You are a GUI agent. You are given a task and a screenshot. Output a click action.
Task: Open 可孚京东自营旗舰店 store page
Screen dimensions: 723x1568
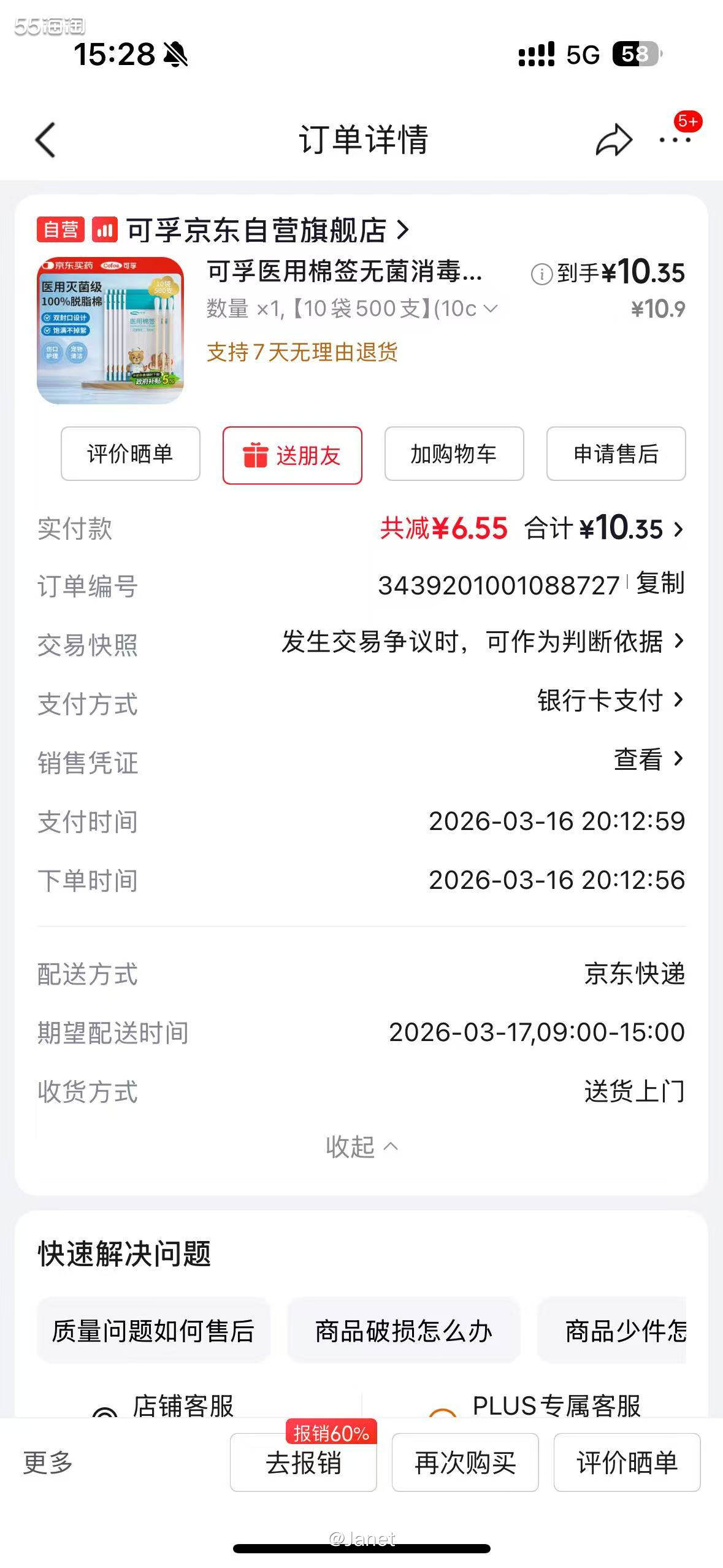click(x=258, y=230)
